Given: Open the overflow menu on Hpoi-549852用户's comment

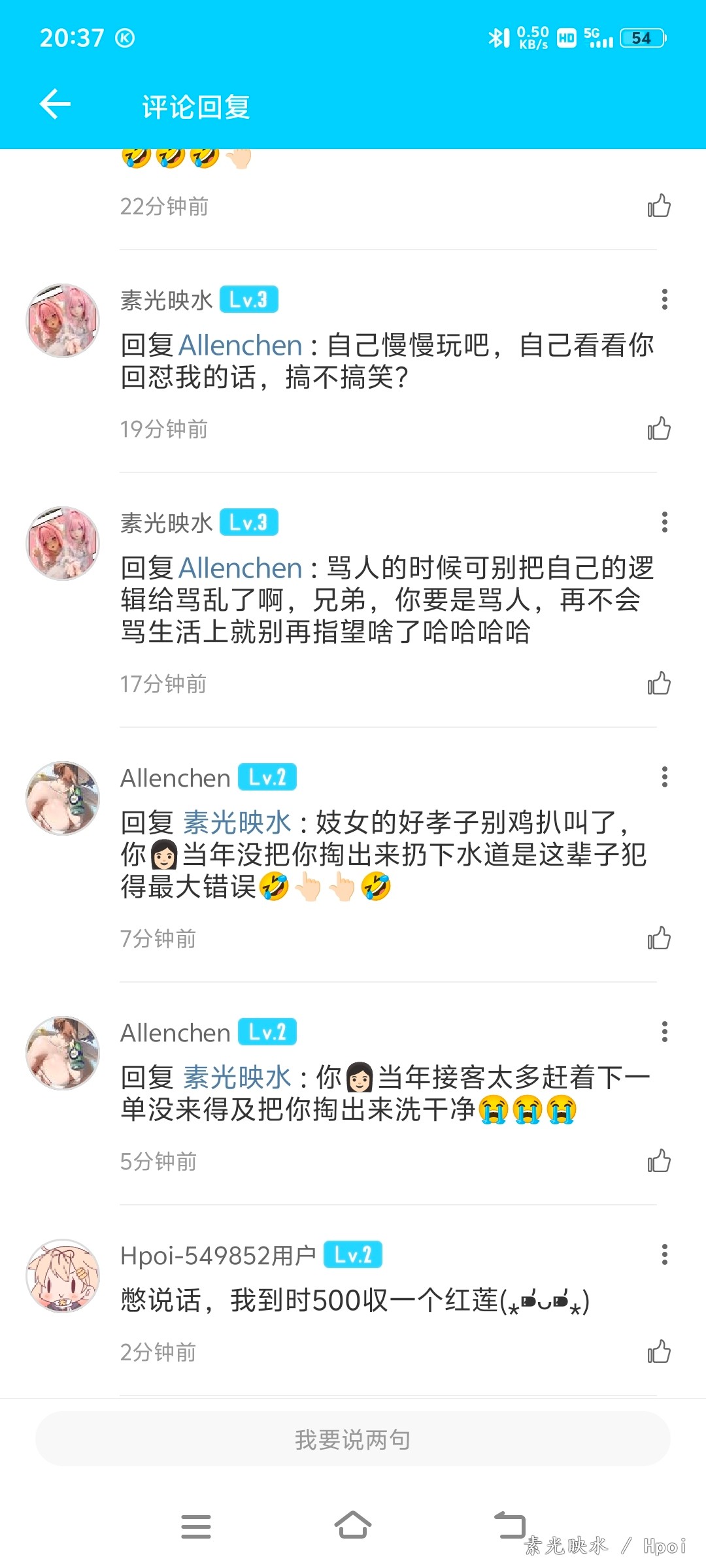Looking at the screenshot, I should click(x=664, y=1254).
